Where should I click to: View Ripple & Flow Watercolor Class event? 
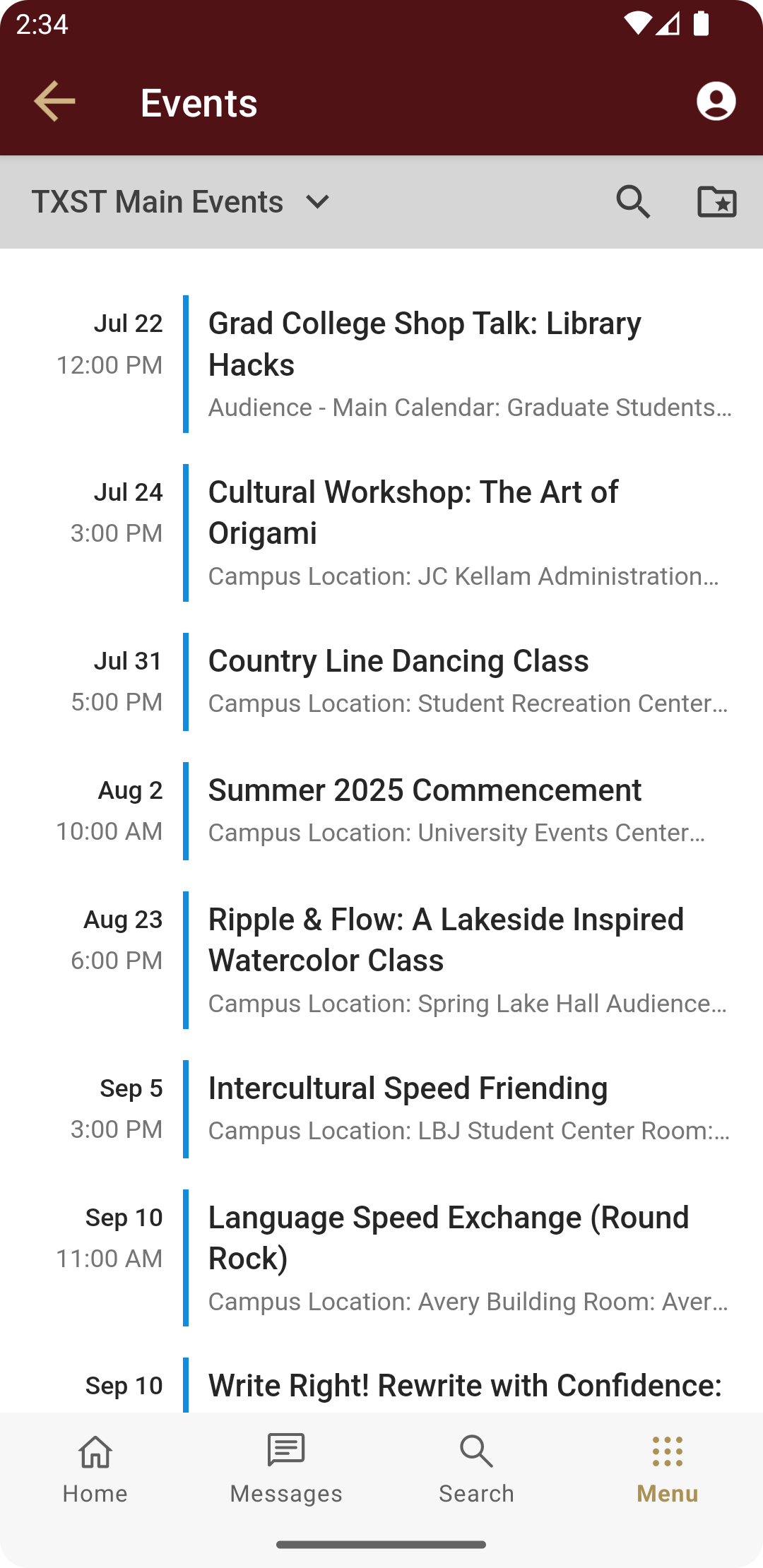pos(445,940)
